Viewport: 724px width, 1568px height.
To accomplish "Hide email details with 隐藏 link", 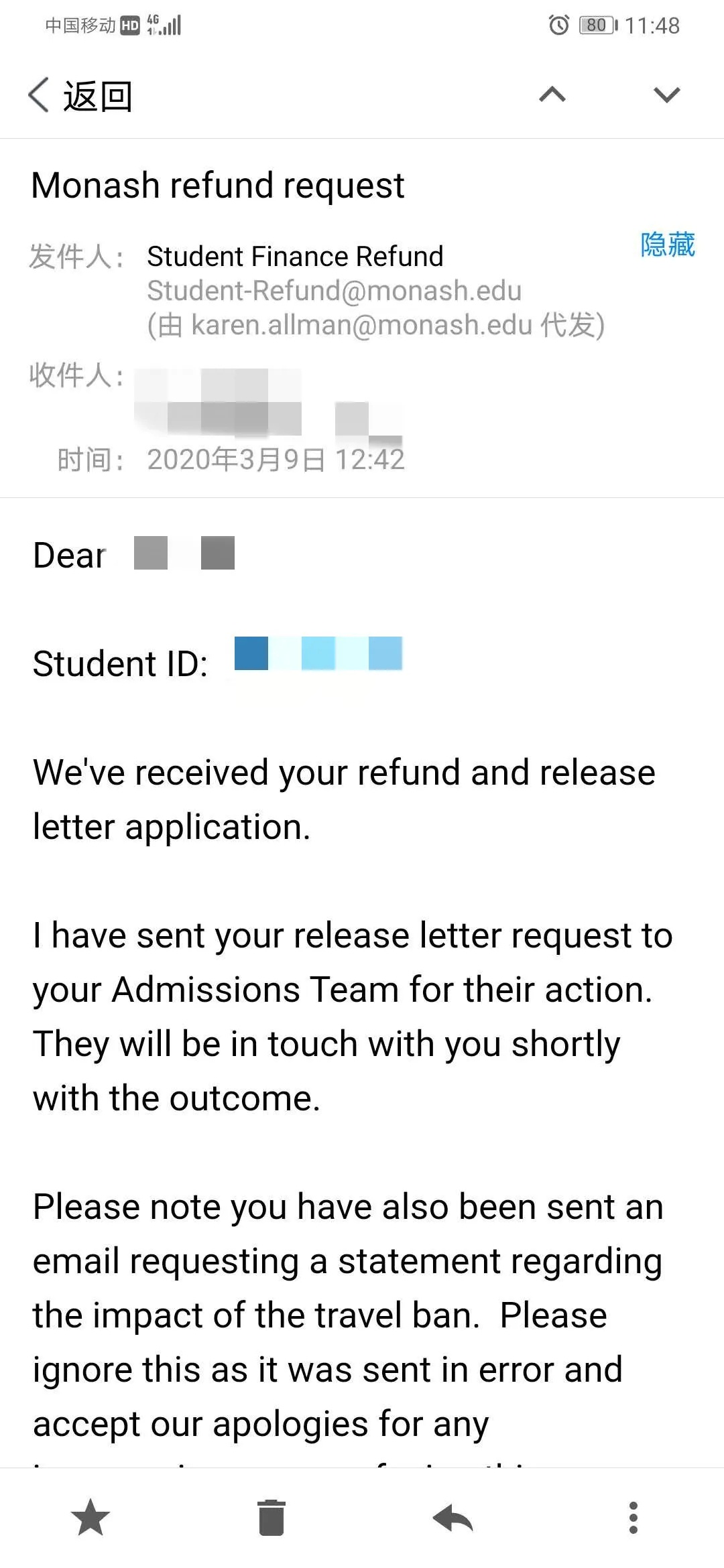I will tap(668, 245).
